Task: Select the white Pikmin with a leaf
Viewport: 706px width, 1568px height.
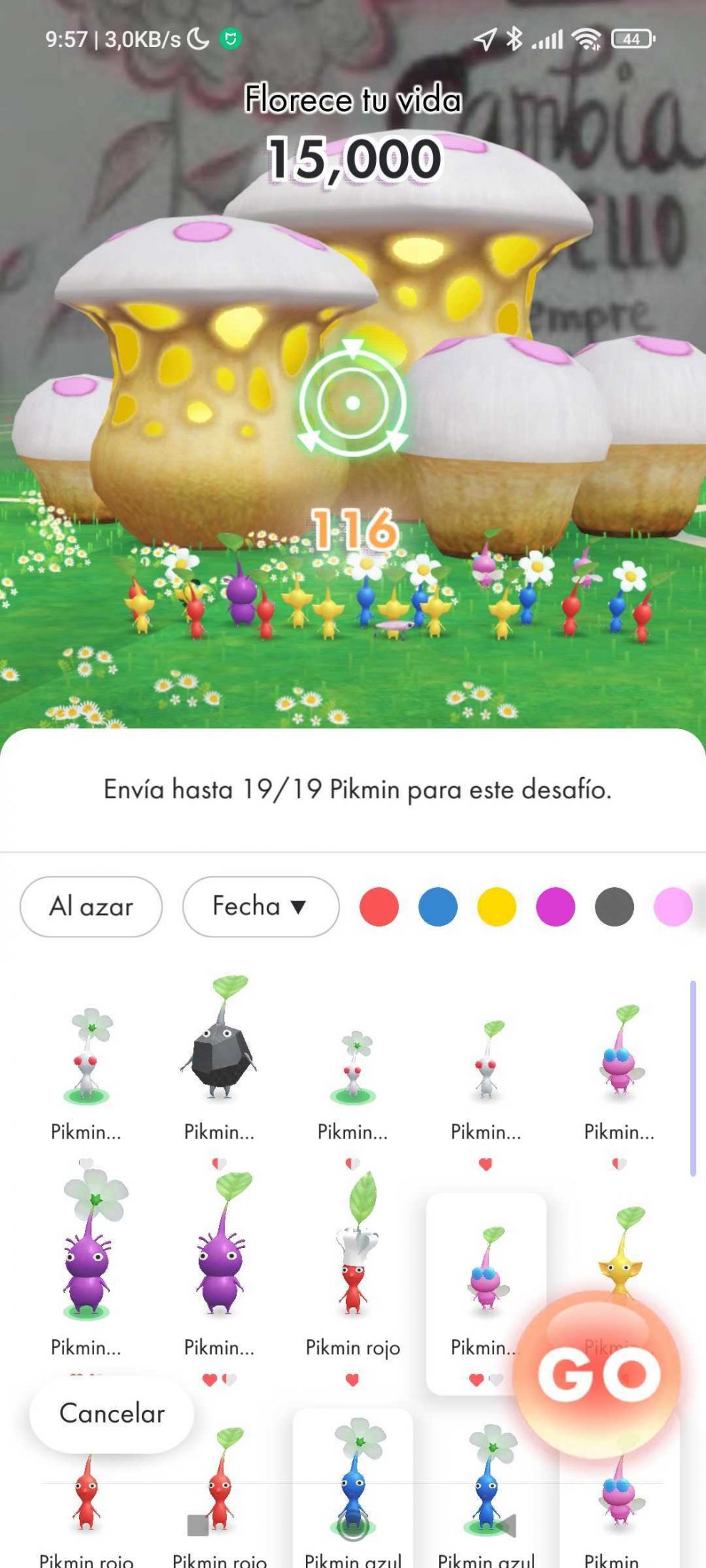Action: [486, 1062]
